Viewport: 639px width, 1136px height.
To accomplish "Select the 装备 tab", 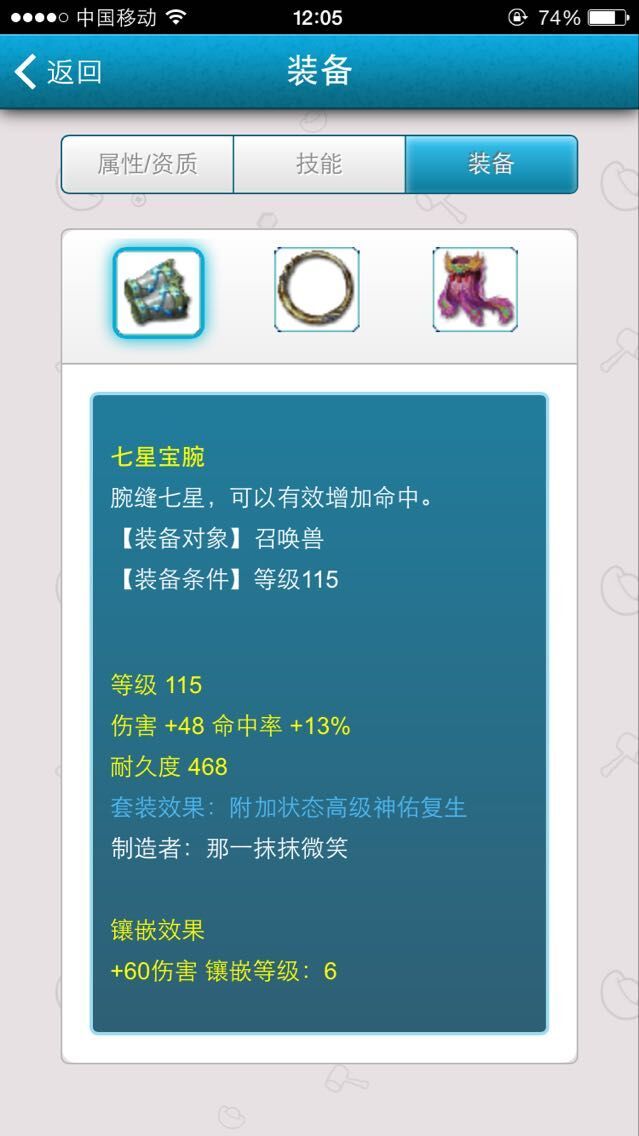I will 491,164.
